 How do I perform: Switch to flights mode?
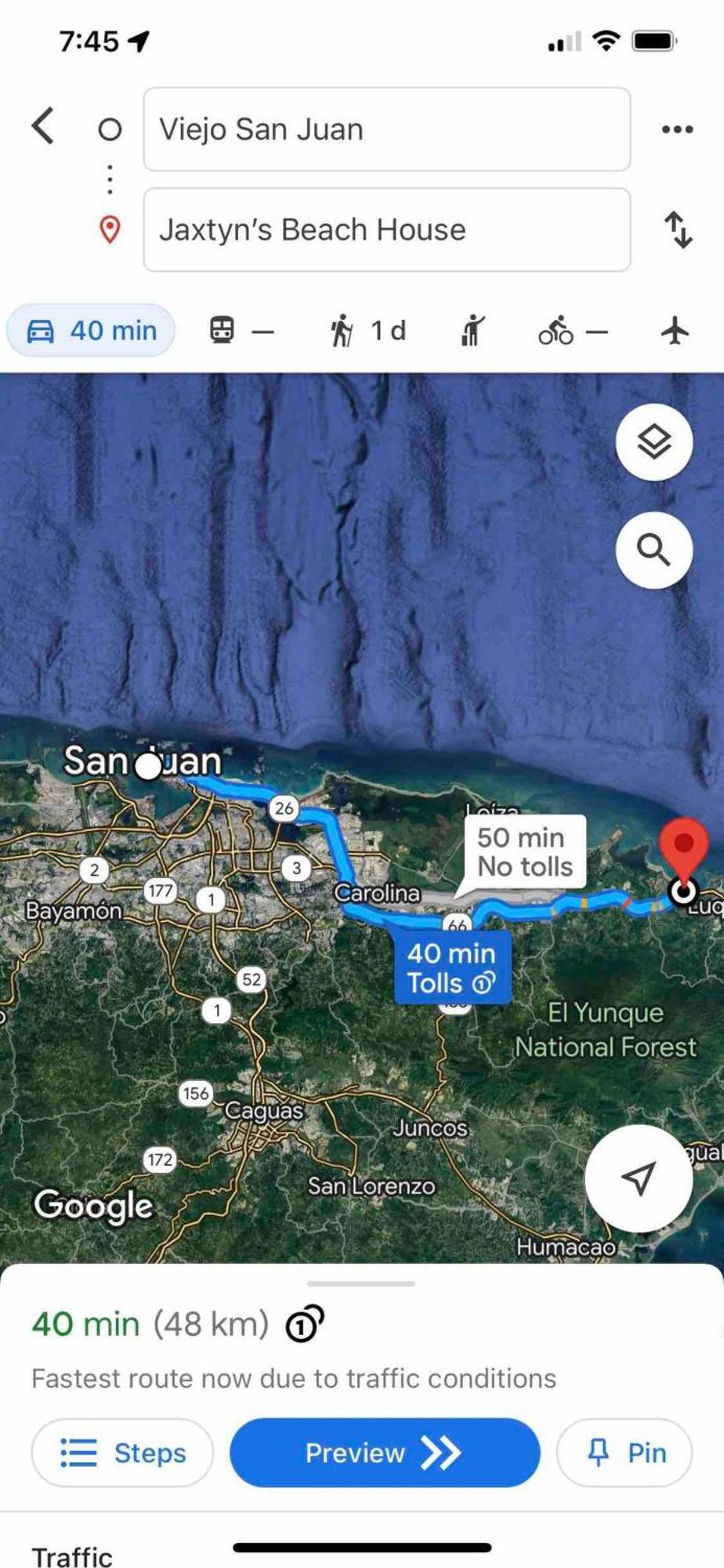(675, 331)
